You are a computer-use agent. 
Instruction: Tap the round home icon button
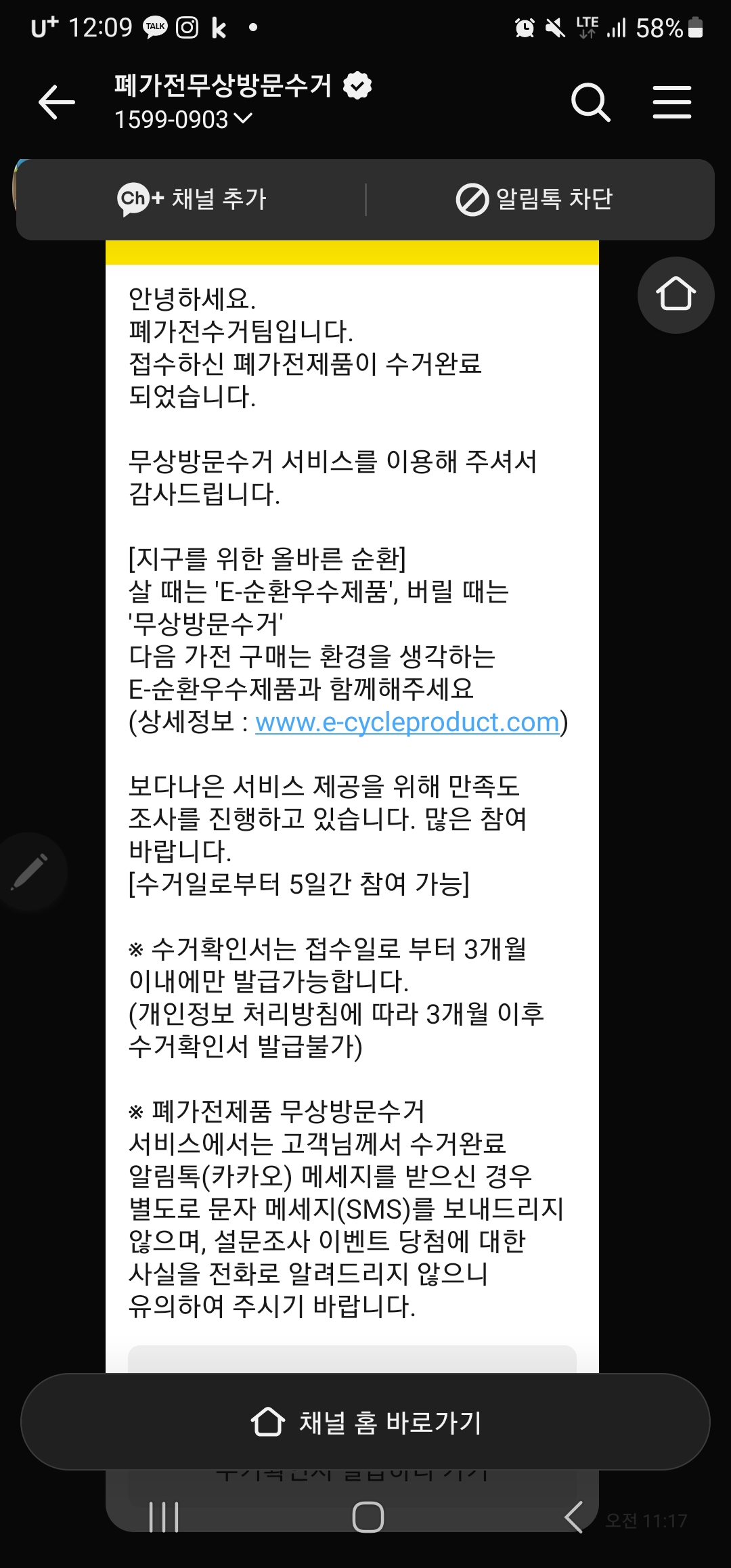pos(675,295)
